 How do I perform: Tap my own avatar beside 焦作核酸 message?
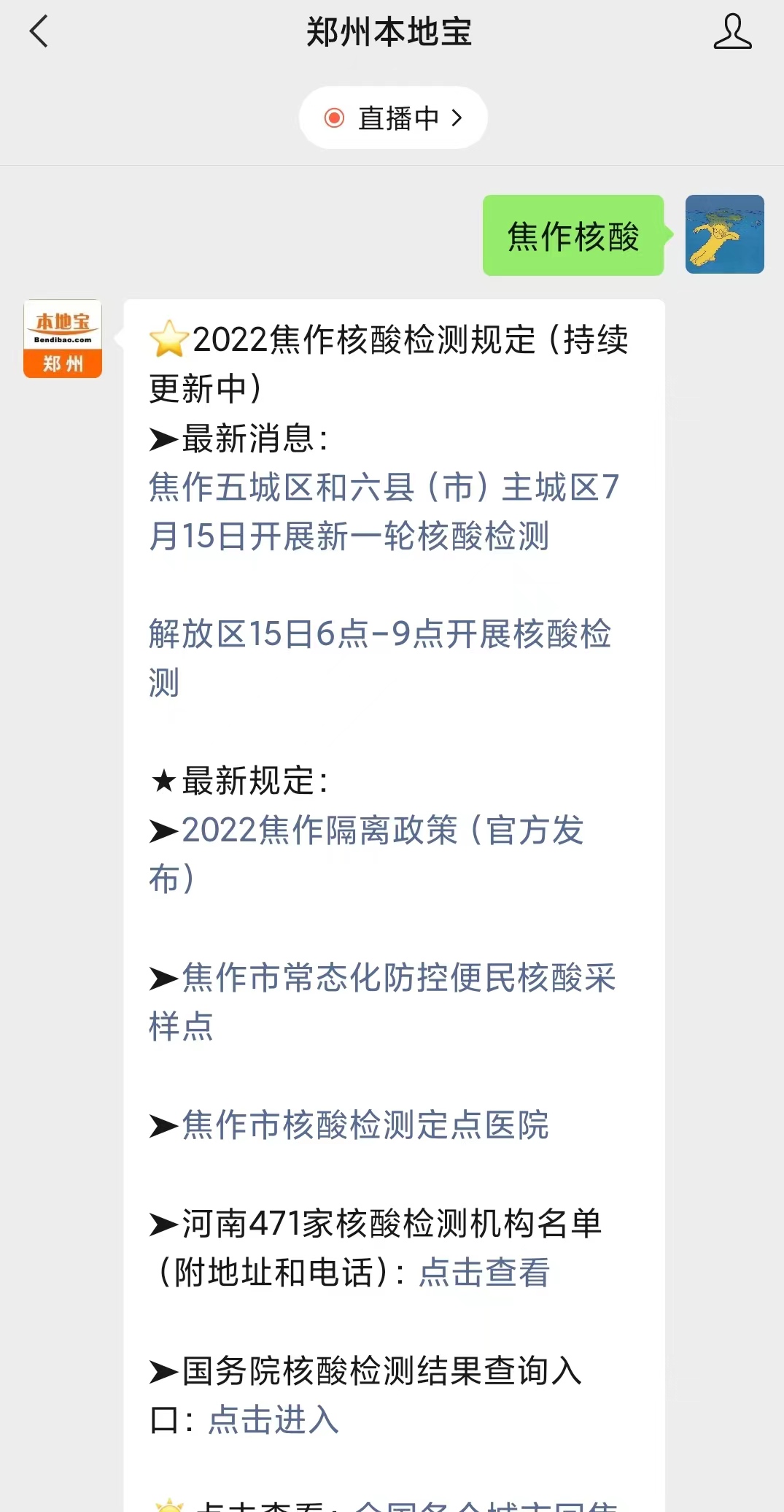[725, 234]
